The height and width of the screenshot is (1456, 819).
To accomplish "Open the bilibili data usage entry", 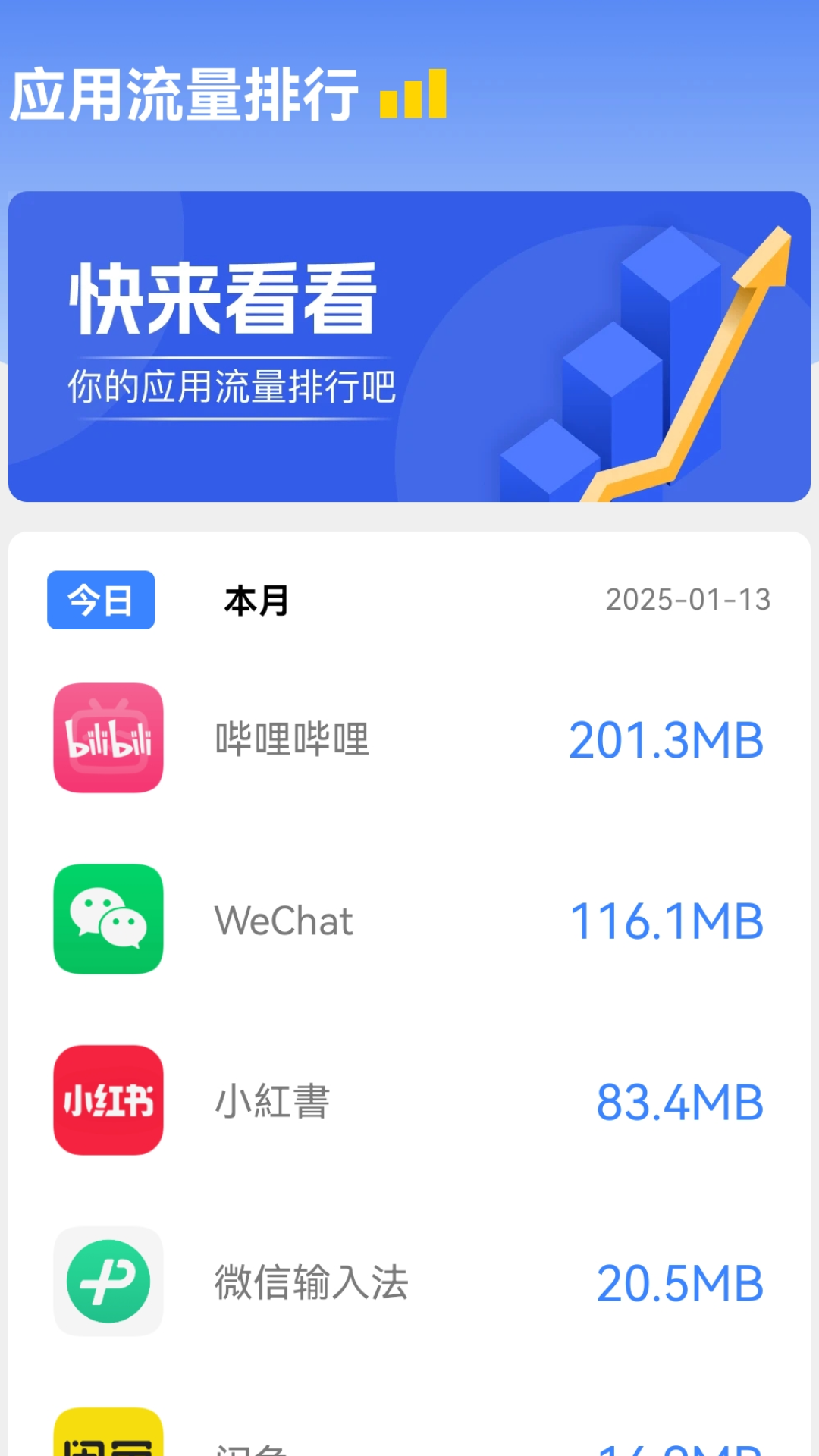I will (x=409, y=740).
